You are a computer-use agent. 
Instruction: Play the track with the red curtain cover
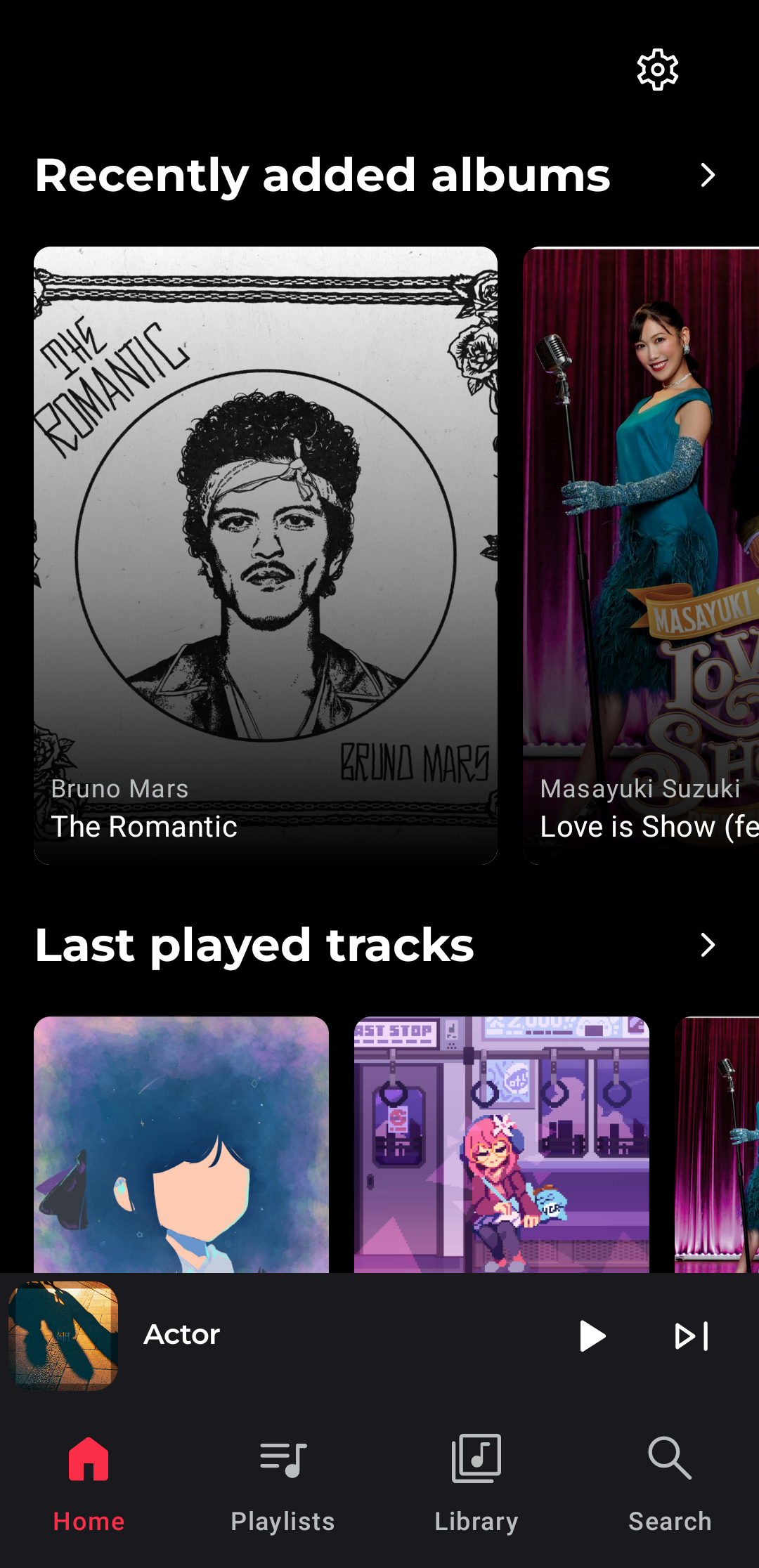717,1145
